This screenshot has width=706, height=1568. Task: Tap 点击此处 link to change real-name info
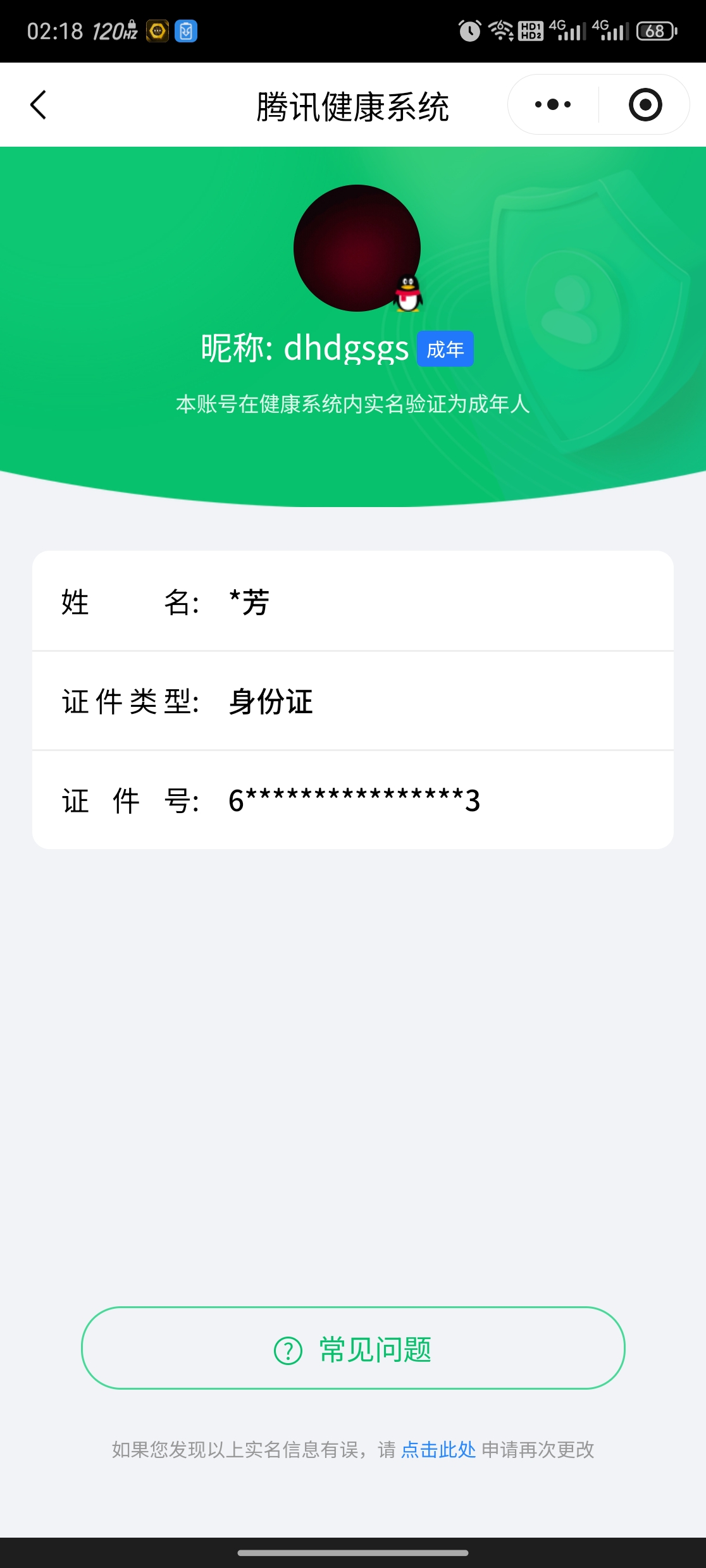[x=438, y=1449]
